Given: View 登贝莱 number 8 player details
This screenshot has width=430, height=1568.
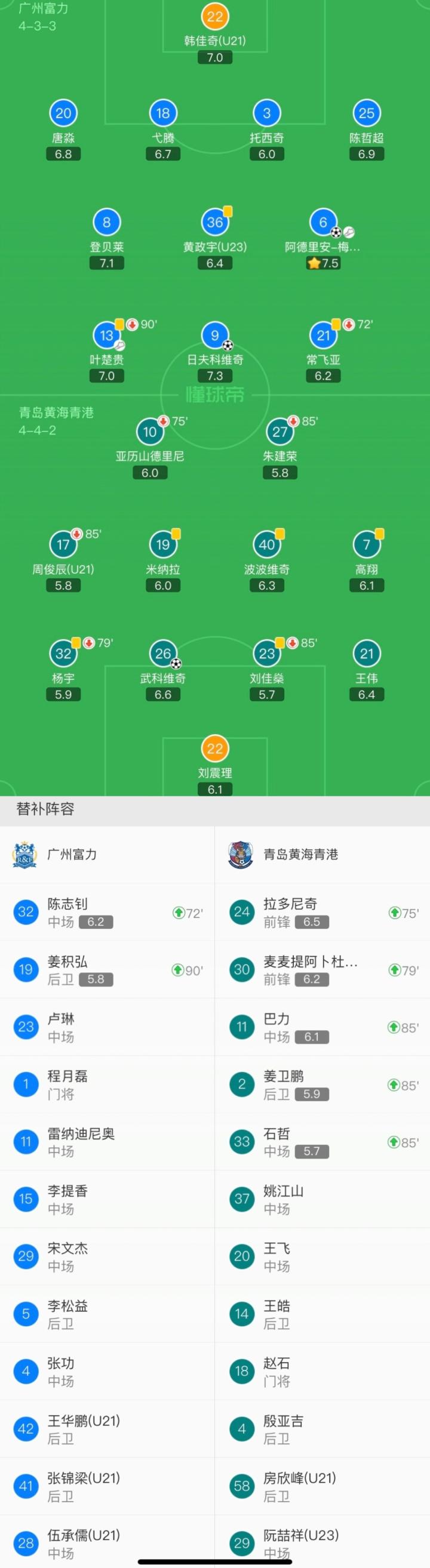Looking at the screenshot, I should pos(106,223).
